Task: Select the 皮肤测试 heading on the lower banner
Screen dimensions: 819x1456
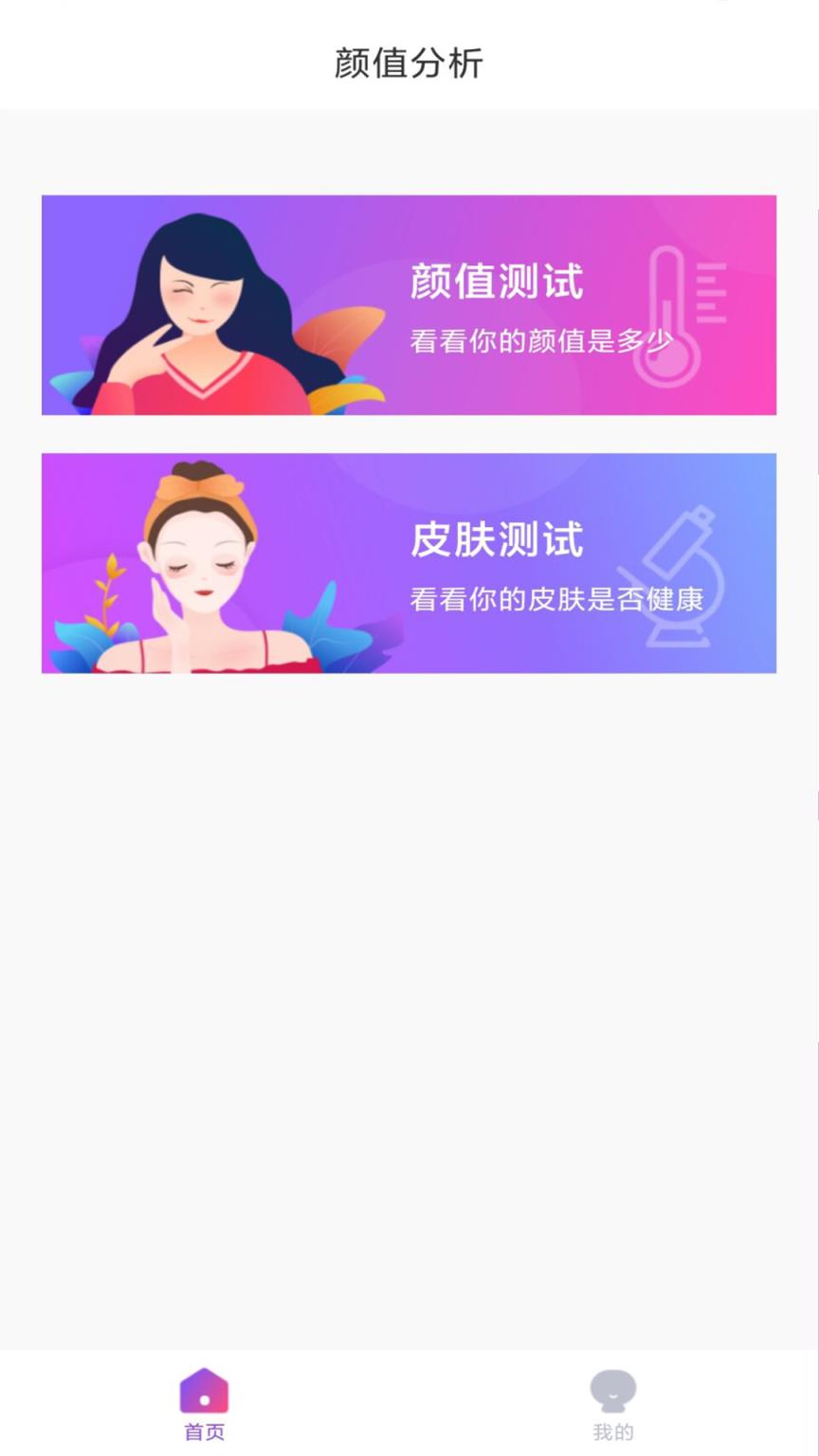Action: pyautogui.click(x=497, y=540)
